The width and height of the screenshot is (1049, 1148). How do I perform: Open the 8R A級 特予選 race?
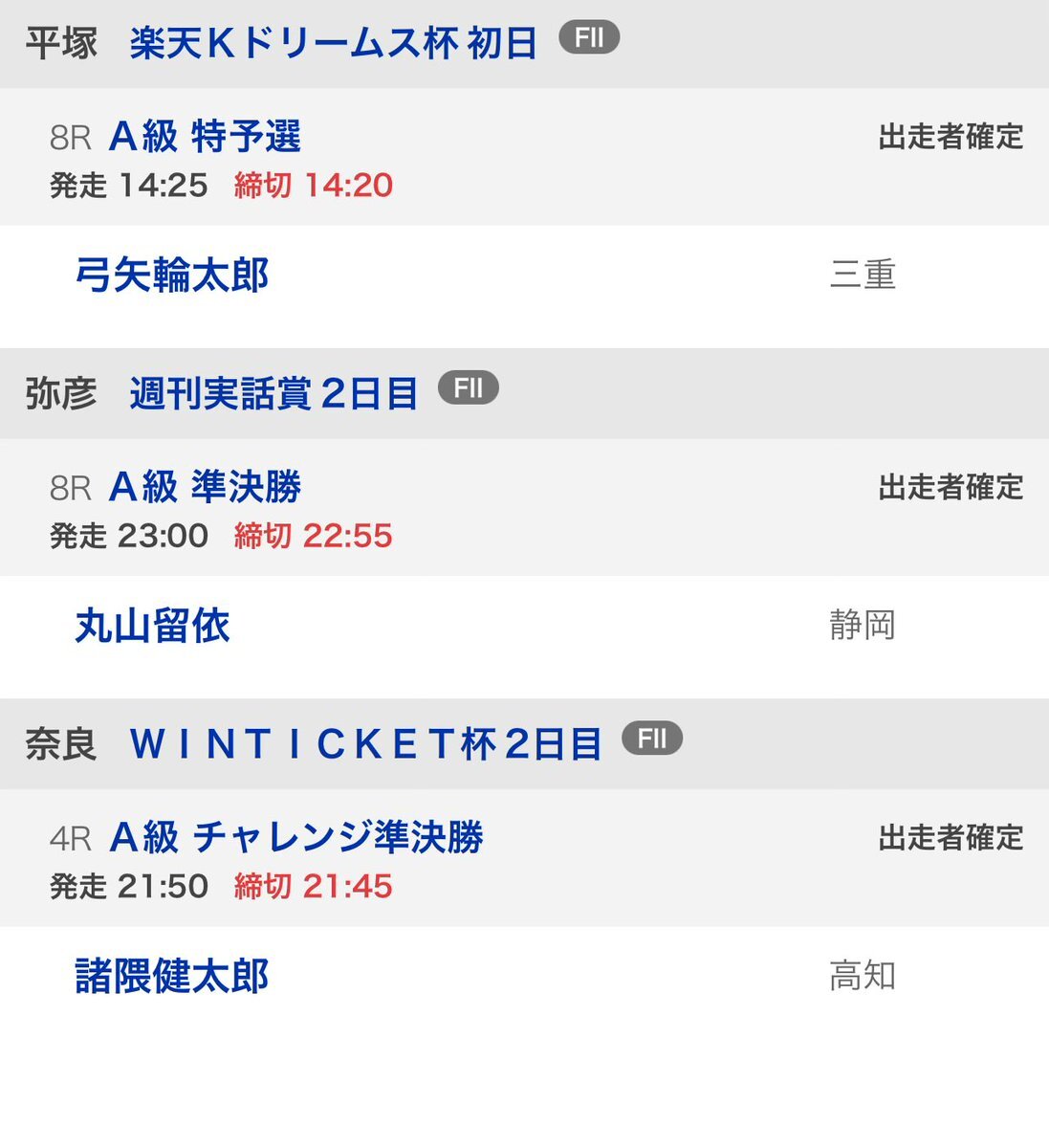[205, 137]
